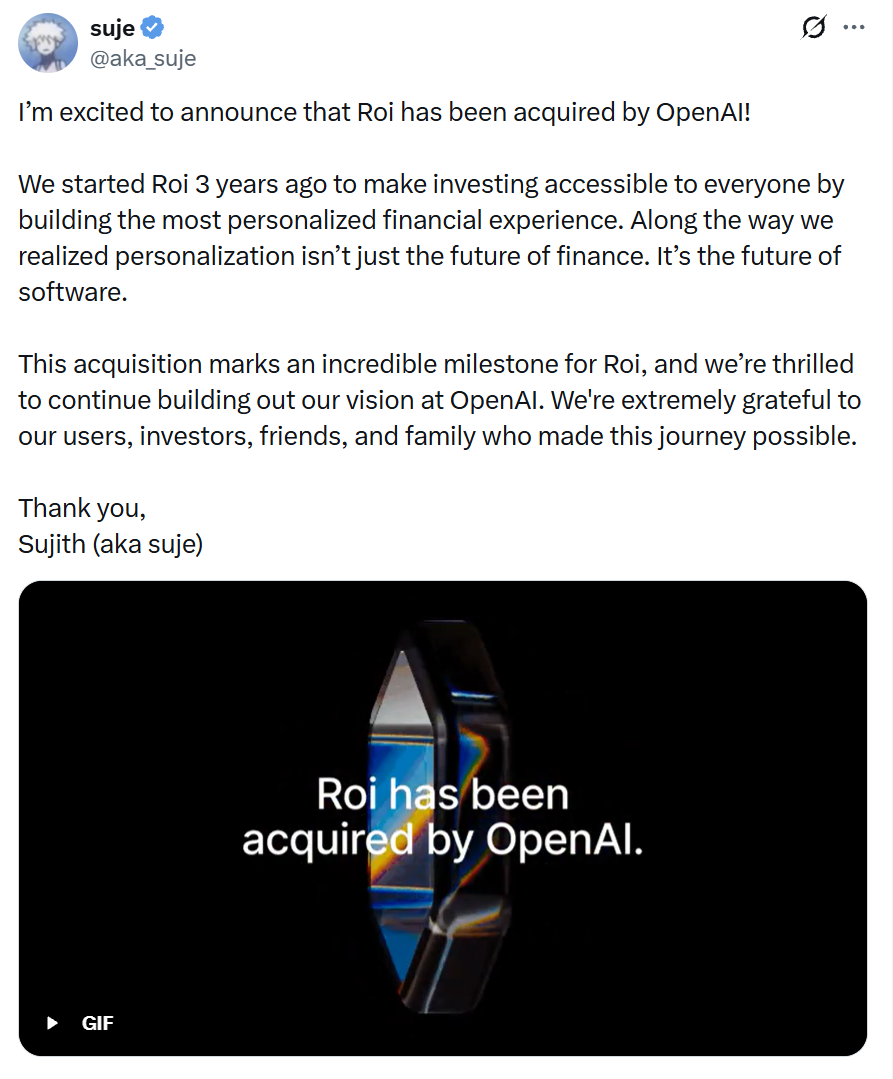Tap the Grok icon on the post
This screenshot has height=1079, width=893.
[x=814, y=28]
